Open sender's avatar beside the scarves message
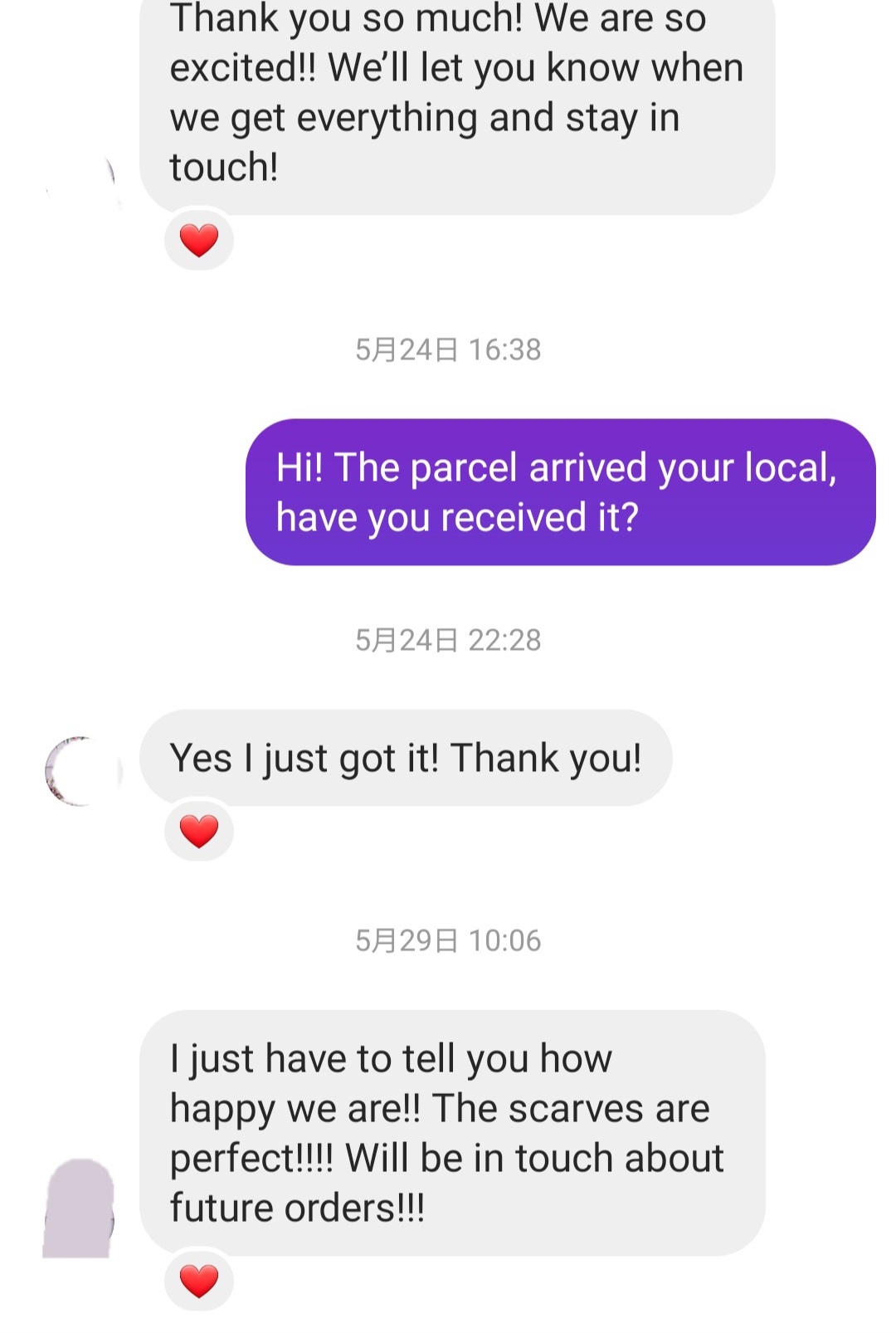 click(79, 1208)
